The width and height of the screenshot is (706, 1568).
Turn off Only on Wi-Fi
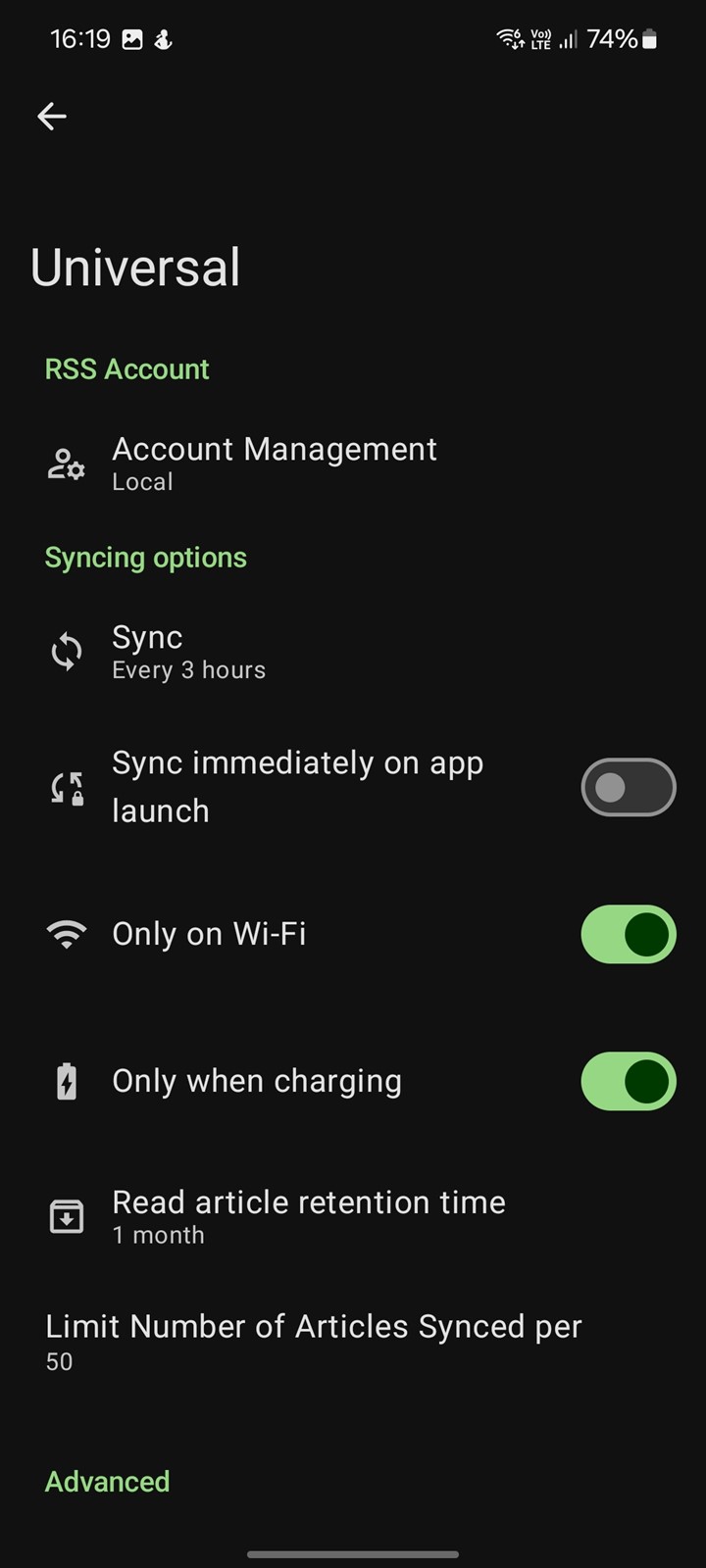click(x=629, y=934)
